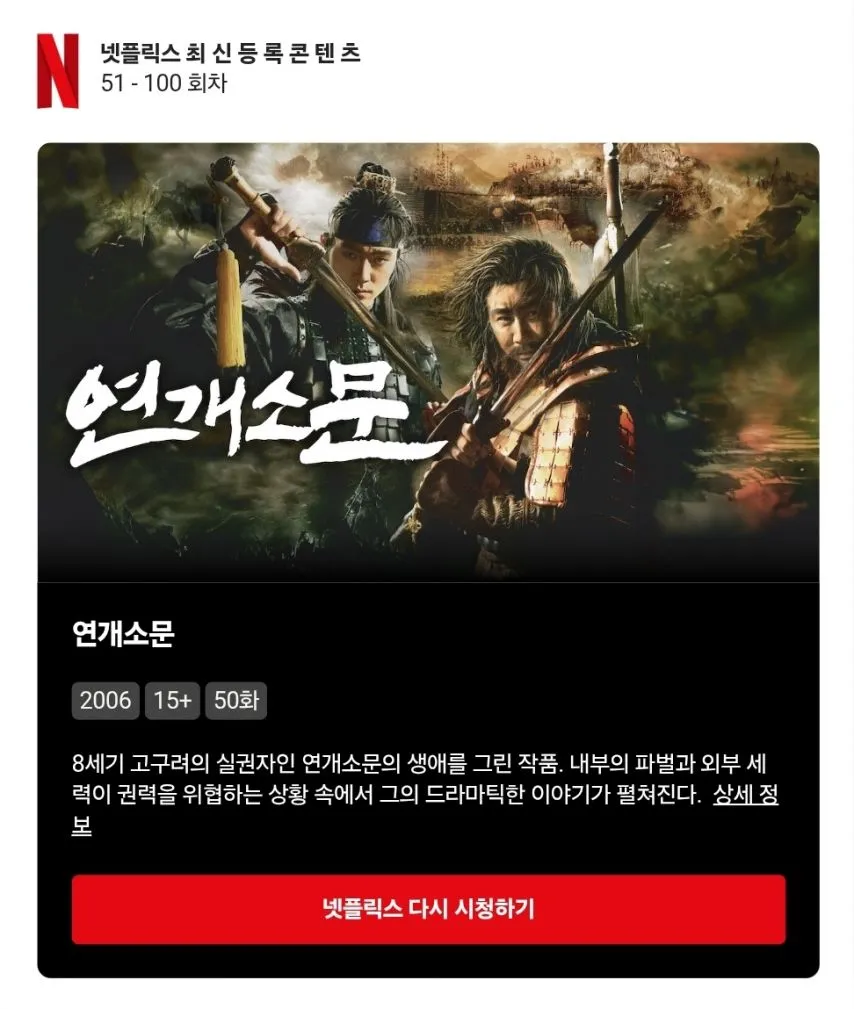Viewport: 854px width, 1009px height.
Task: Open the 연개소문 poster image
Action: tap(428, 362)
